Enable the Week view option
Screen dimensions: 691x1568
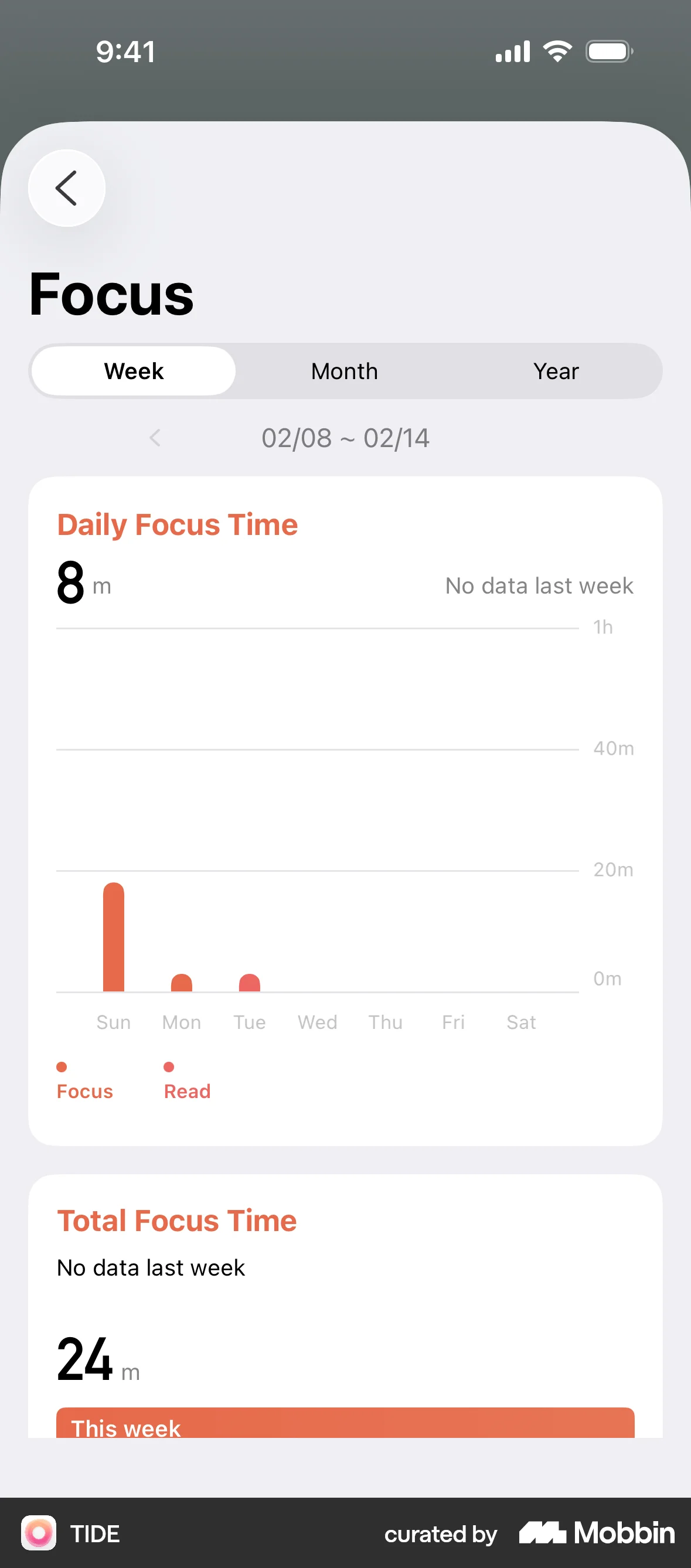pos(132,370)
